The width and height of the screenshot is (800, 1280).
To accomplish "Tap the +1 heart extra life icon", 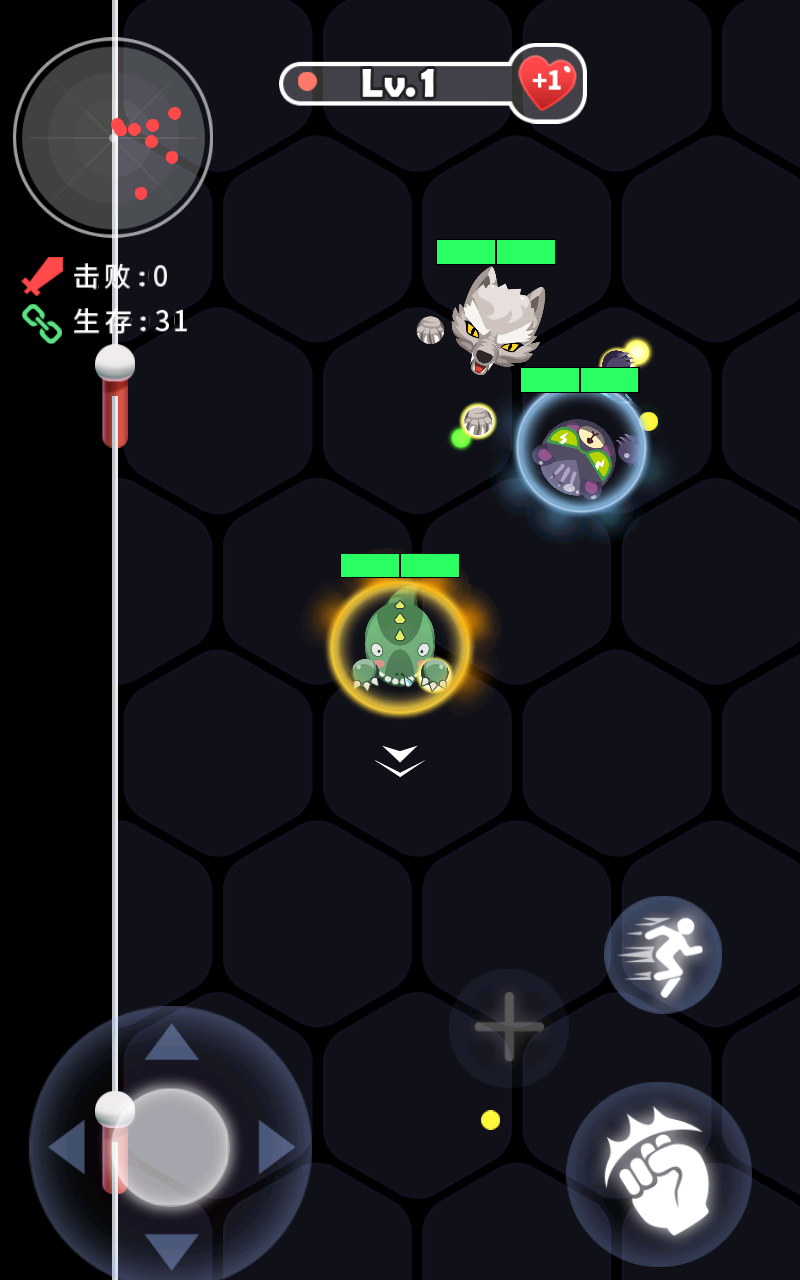I will tap(547, 83).
